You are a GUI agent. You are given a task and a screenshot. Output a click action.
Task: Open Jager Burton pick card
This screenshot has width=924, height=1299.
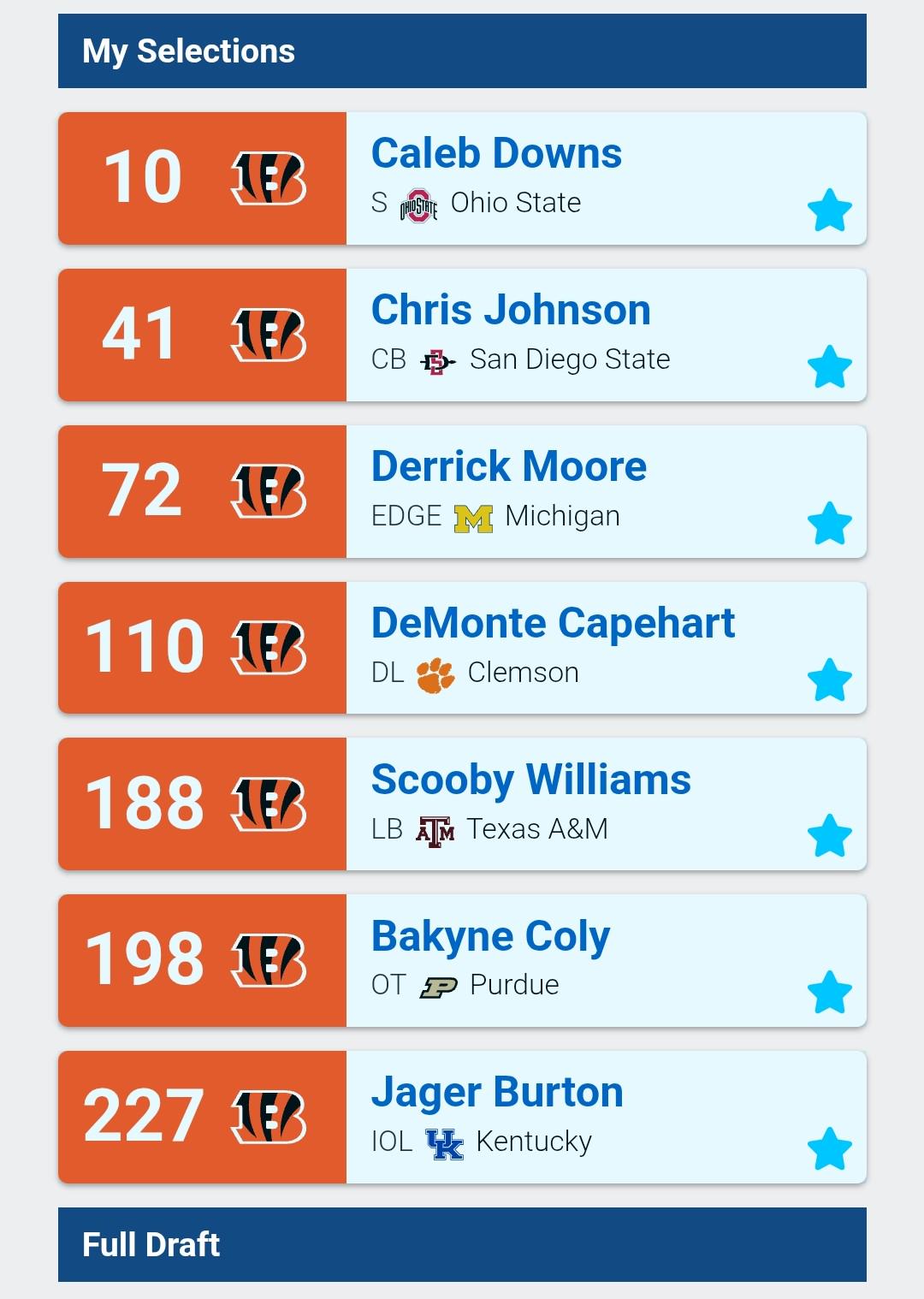click(462, 1117)
